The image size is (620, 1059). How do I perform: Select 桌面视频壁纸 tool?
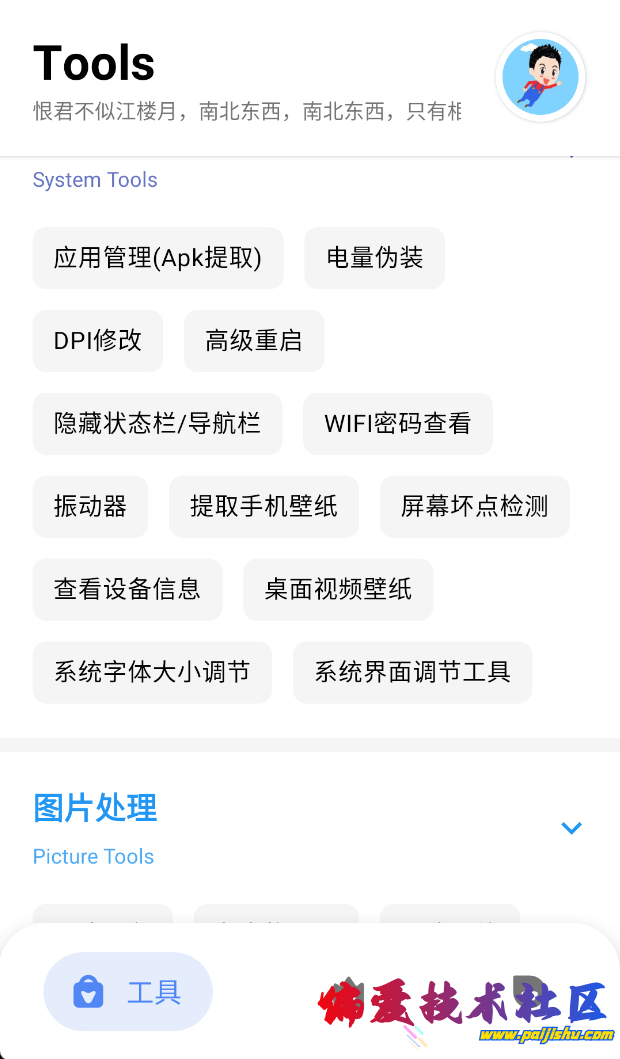pos(338,589)
